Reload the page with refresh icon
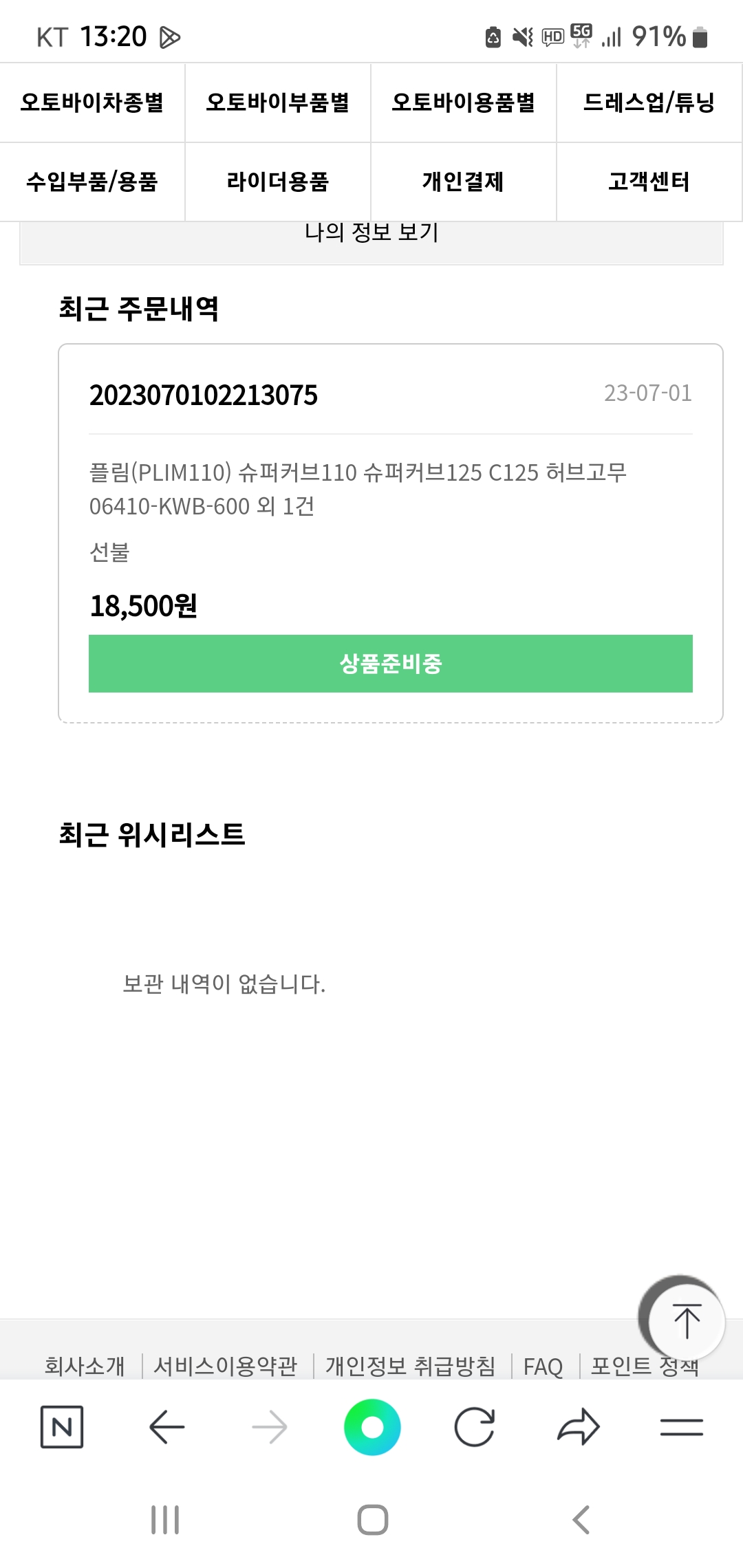 (475, 1427)
